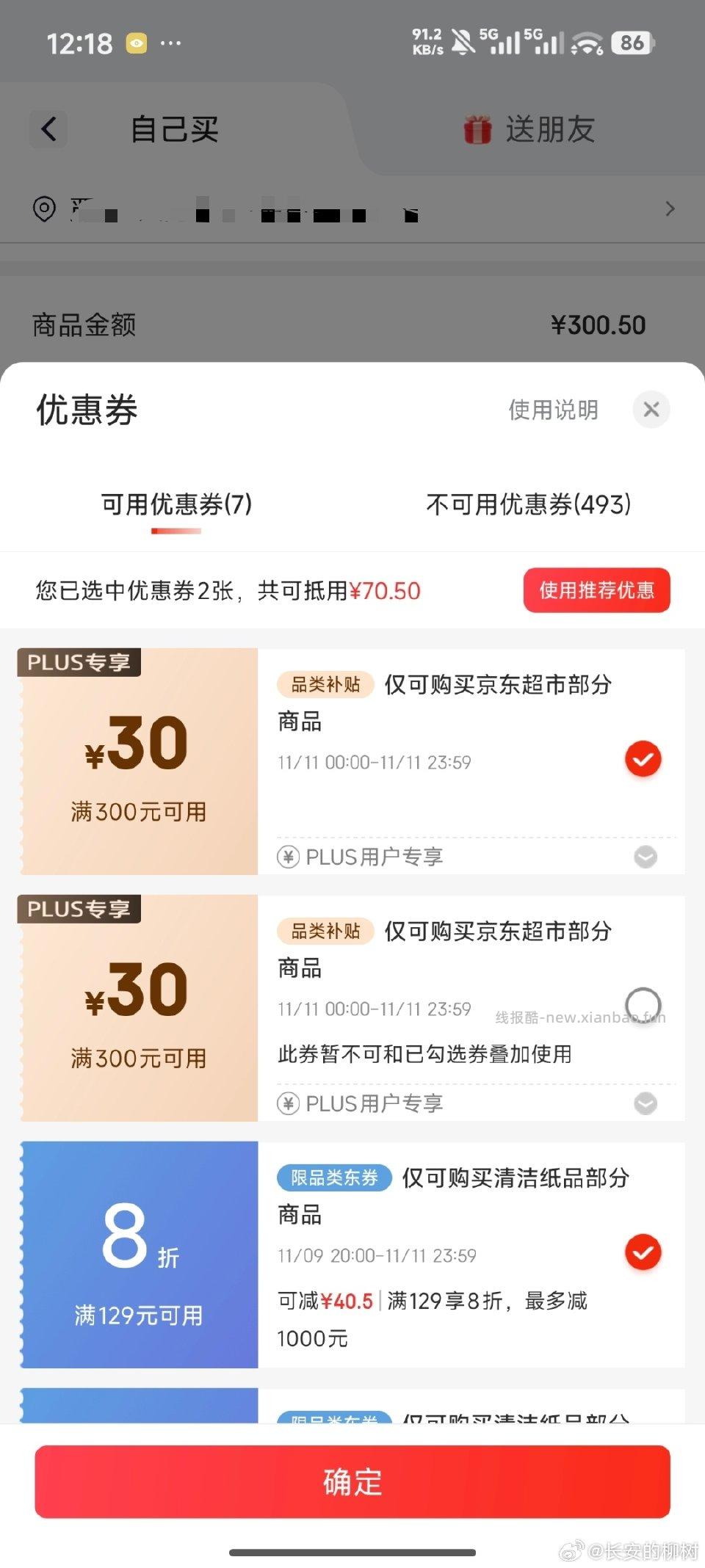Close the 优惠券 coupon panel

(x=651, y=410)
